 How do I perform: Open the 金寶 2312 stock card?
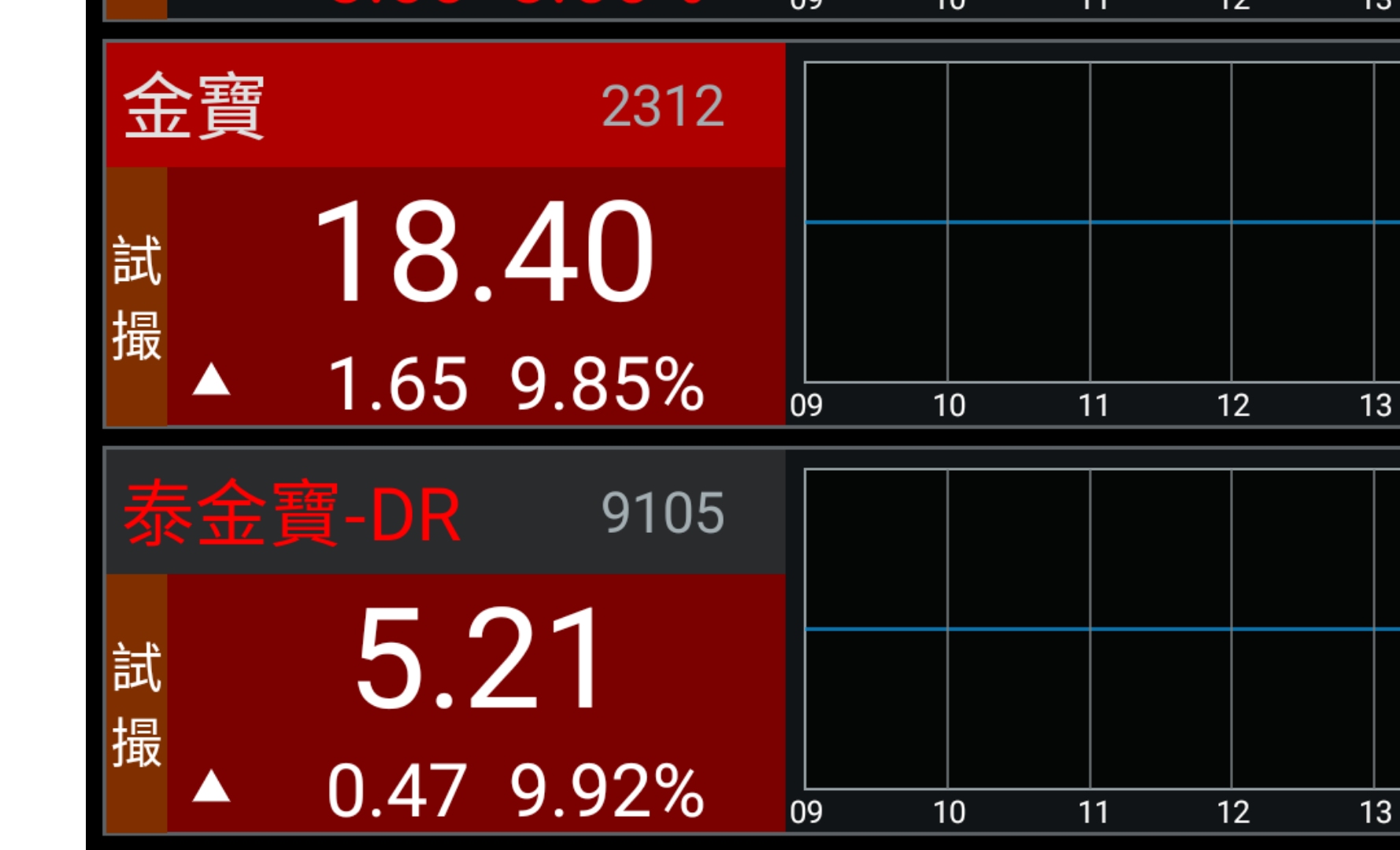445,106
